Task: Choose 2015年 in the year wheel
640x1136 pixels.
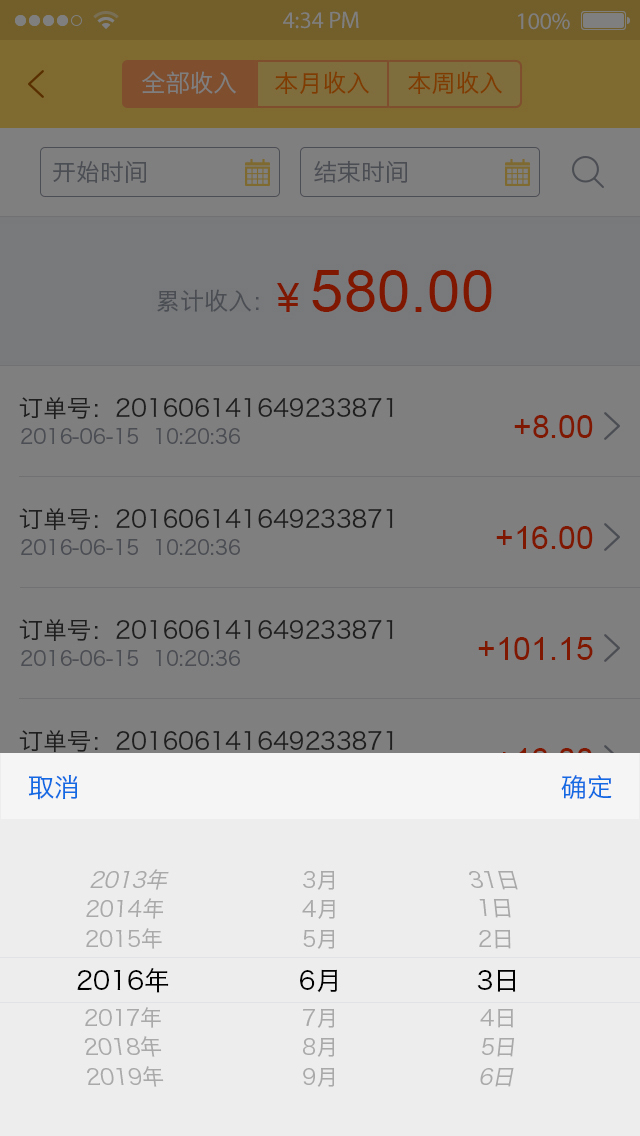Action: coord(123,939)
